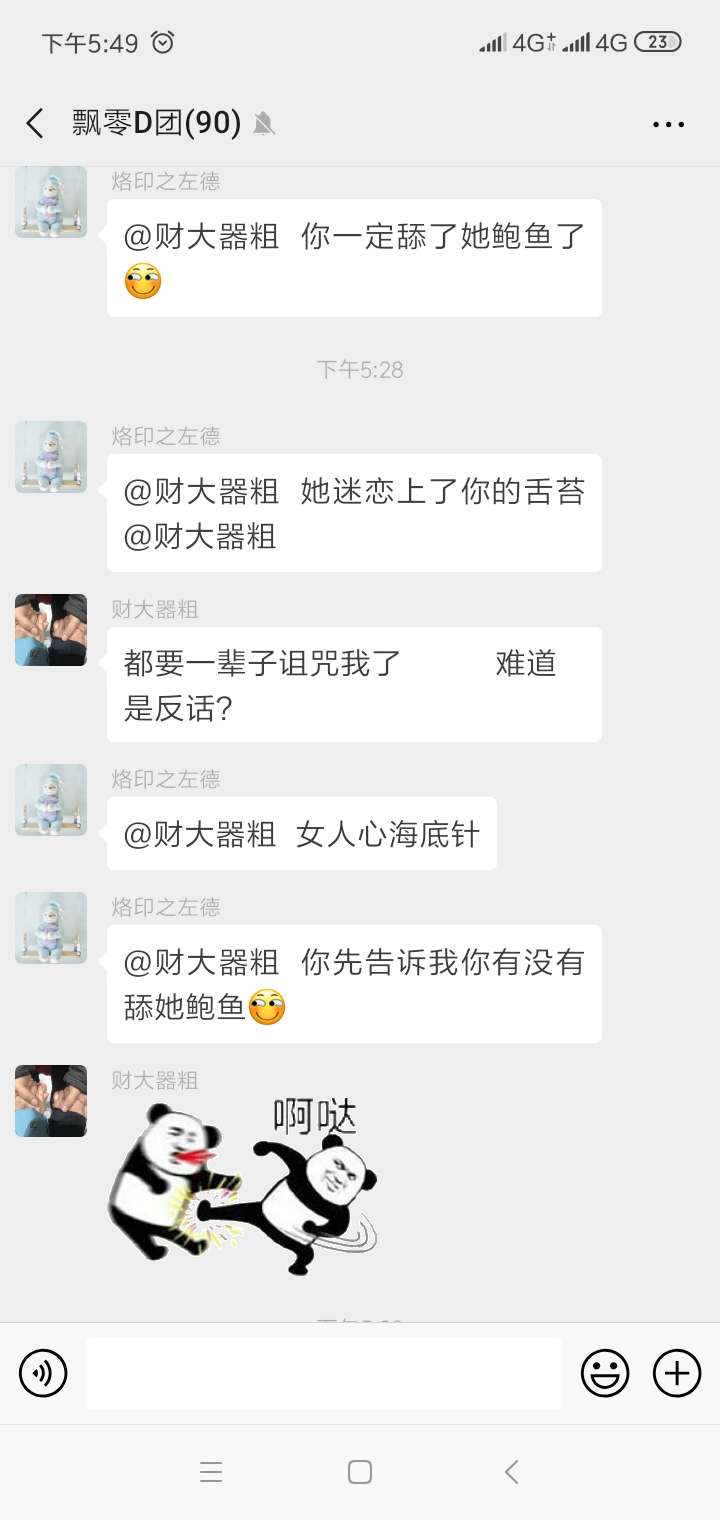Focus the message text field
Image resolution: width=720 pixels, height=1520 pixels.
click(x=323, y=1373)
